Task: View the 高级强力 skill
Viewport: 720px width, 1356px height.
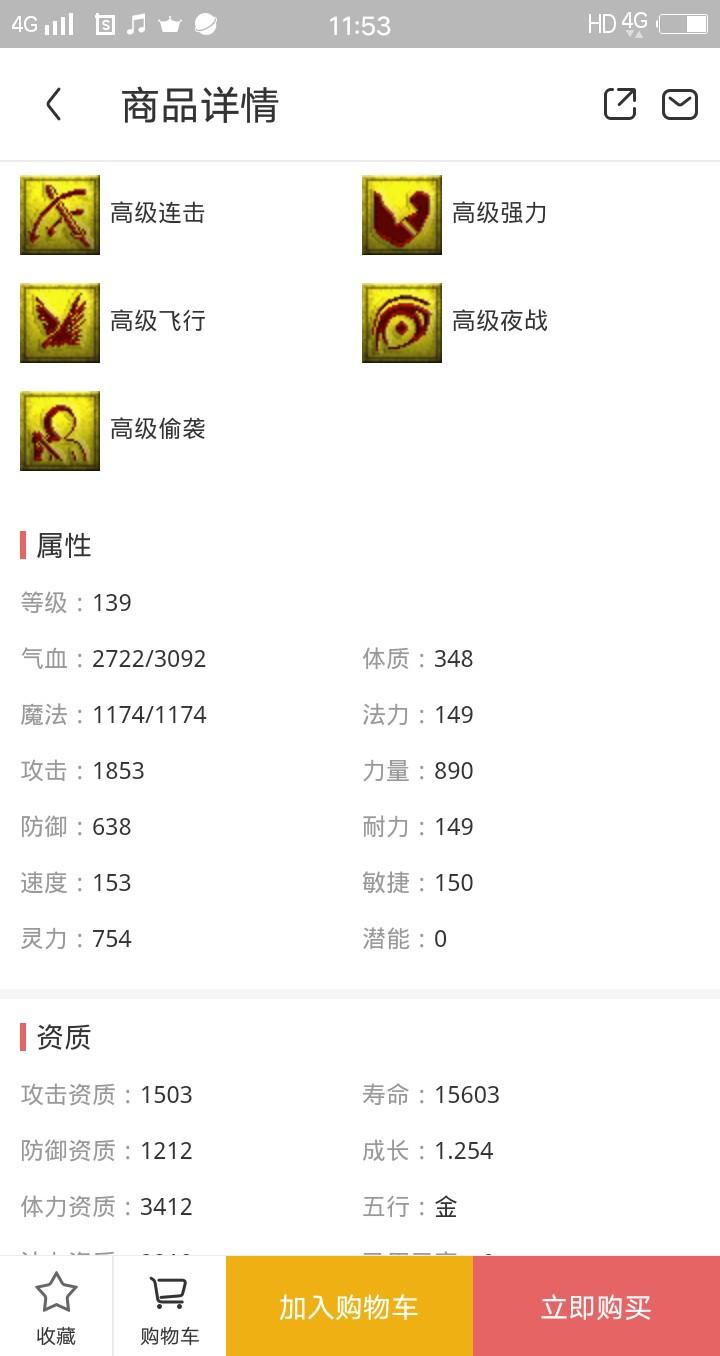Action: 402,215
